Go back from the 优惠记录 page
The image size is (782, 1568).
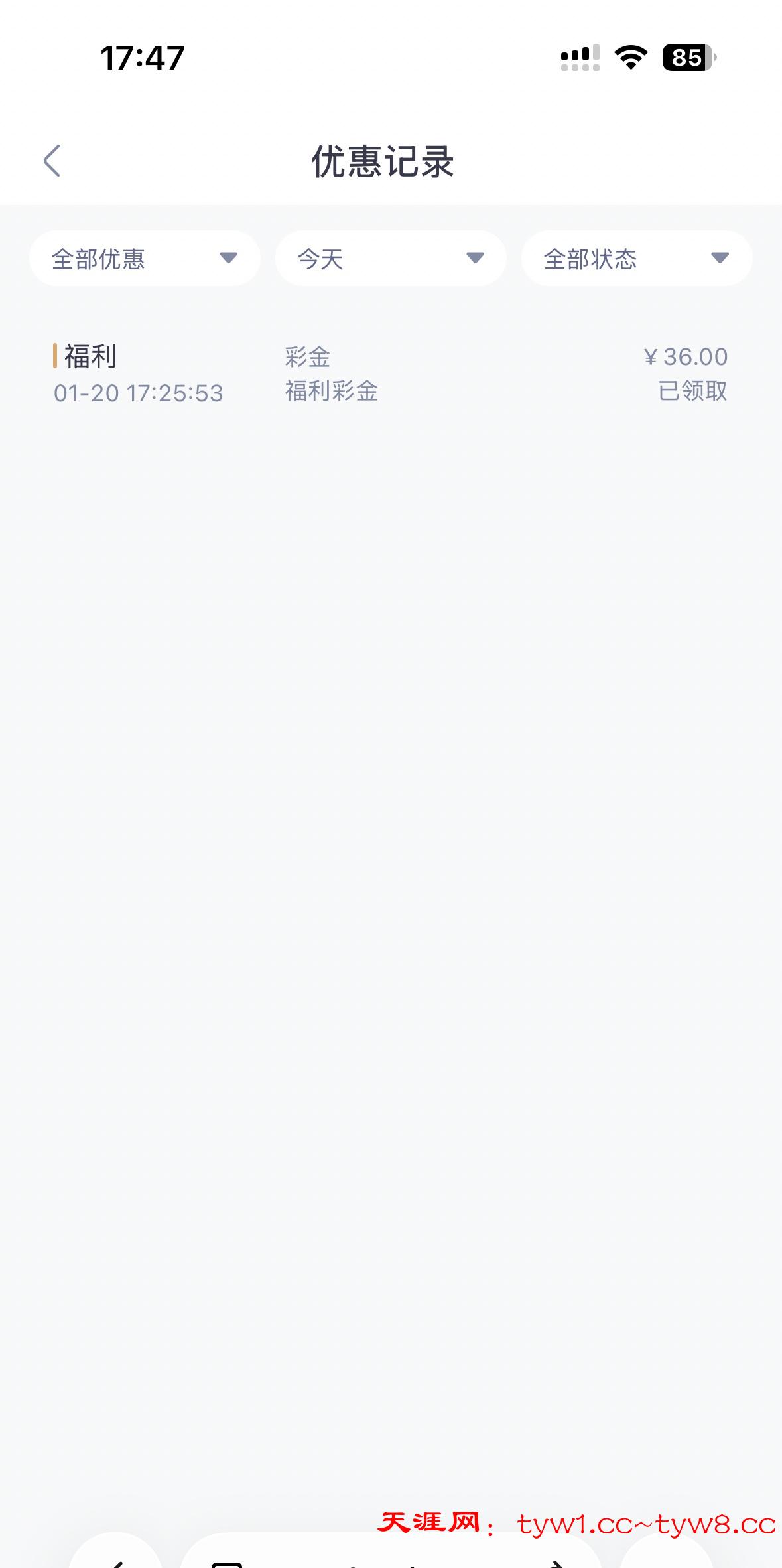point(52,161)
